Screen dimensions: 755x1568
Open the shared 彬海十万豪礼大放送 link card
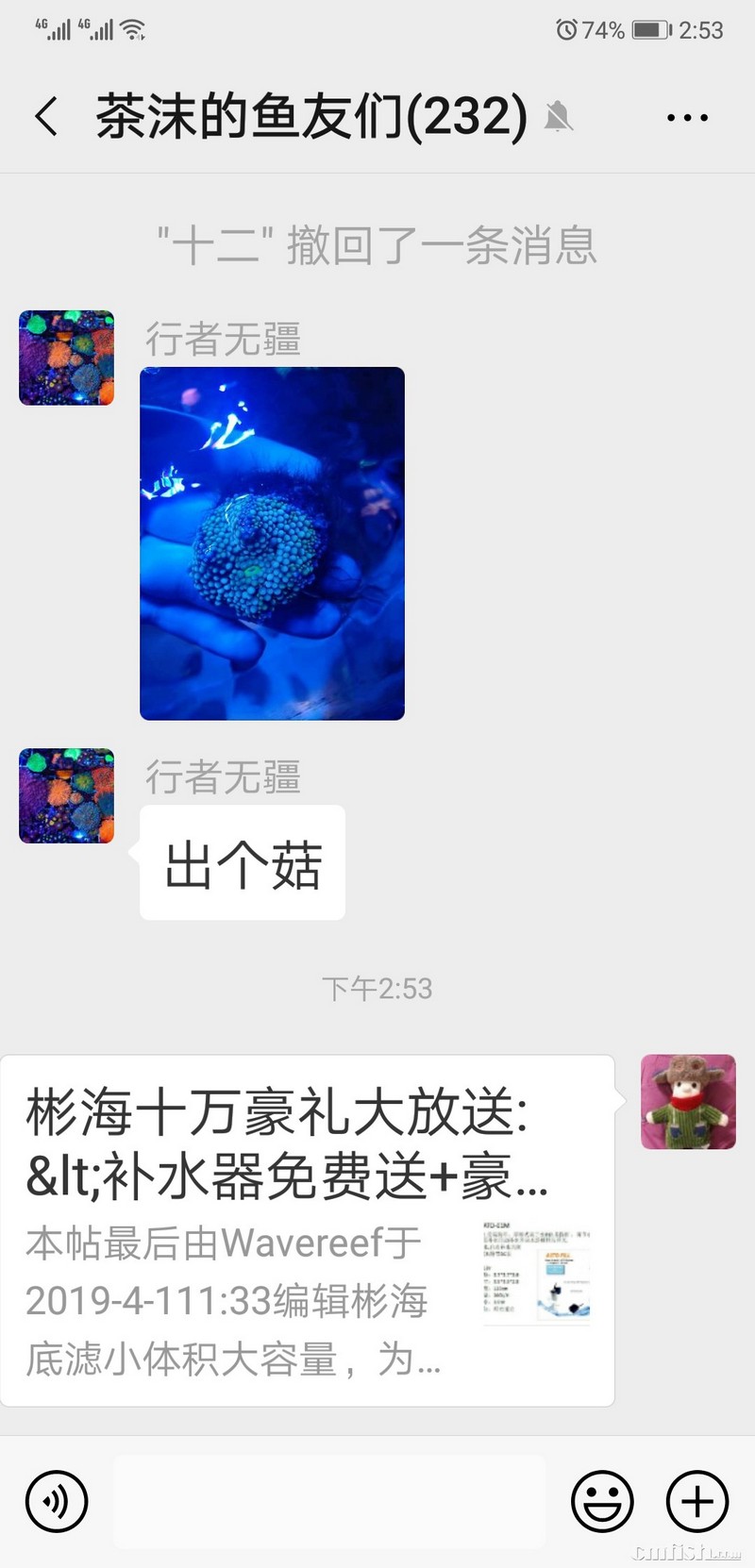point(307,1230)
